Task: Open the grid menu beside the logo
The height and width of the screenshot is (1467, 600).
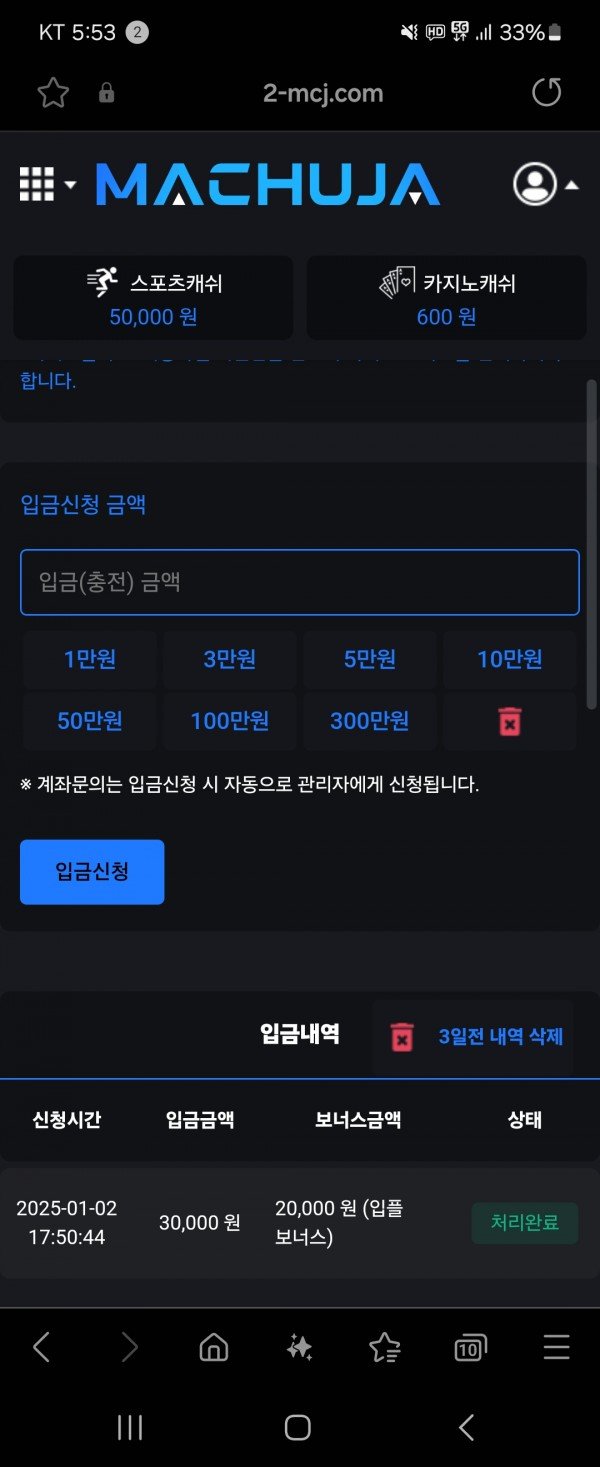Action: pyautogui.click(x=46, y=185)
